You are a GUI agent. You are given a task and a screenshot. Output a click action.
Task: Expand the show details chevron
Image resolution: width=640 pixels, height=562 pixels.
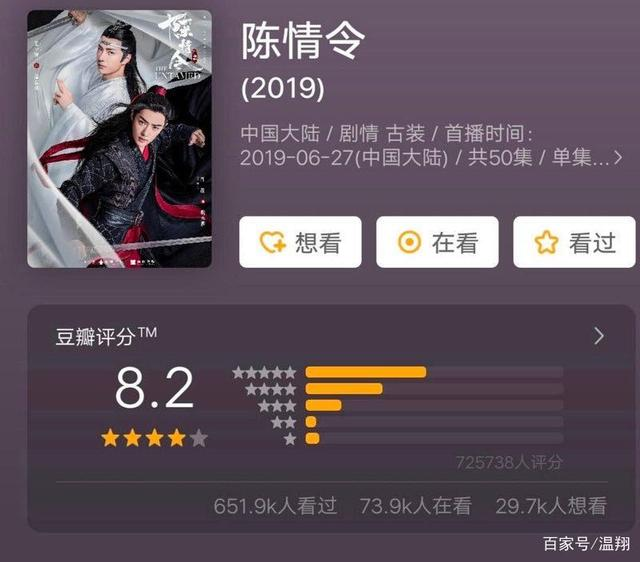619,158
